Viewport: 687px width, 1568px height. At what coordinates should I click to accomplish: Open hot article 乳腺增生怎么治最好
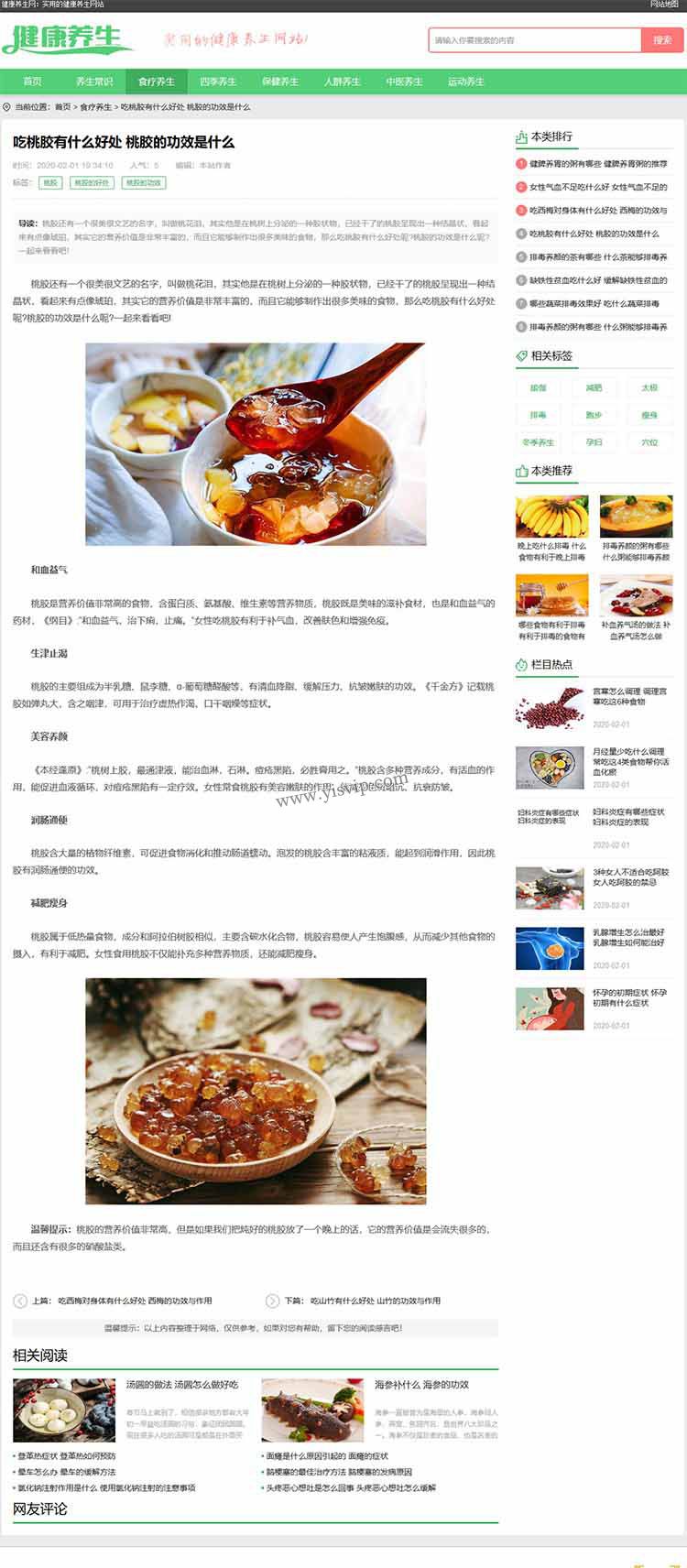click(x=629, y=937)
